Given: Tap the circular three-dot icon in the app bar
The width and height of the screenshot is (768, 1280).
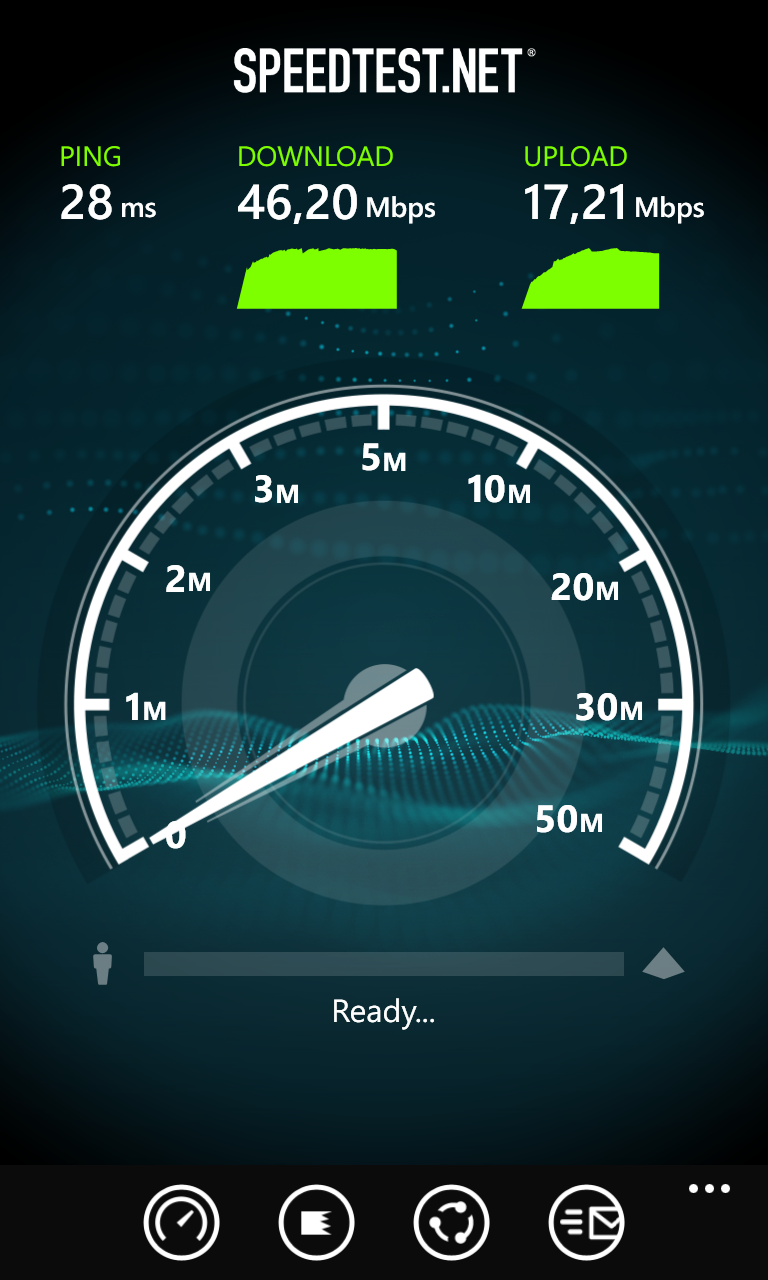Looking at the screenshot, I should (x=451, y=1221).
